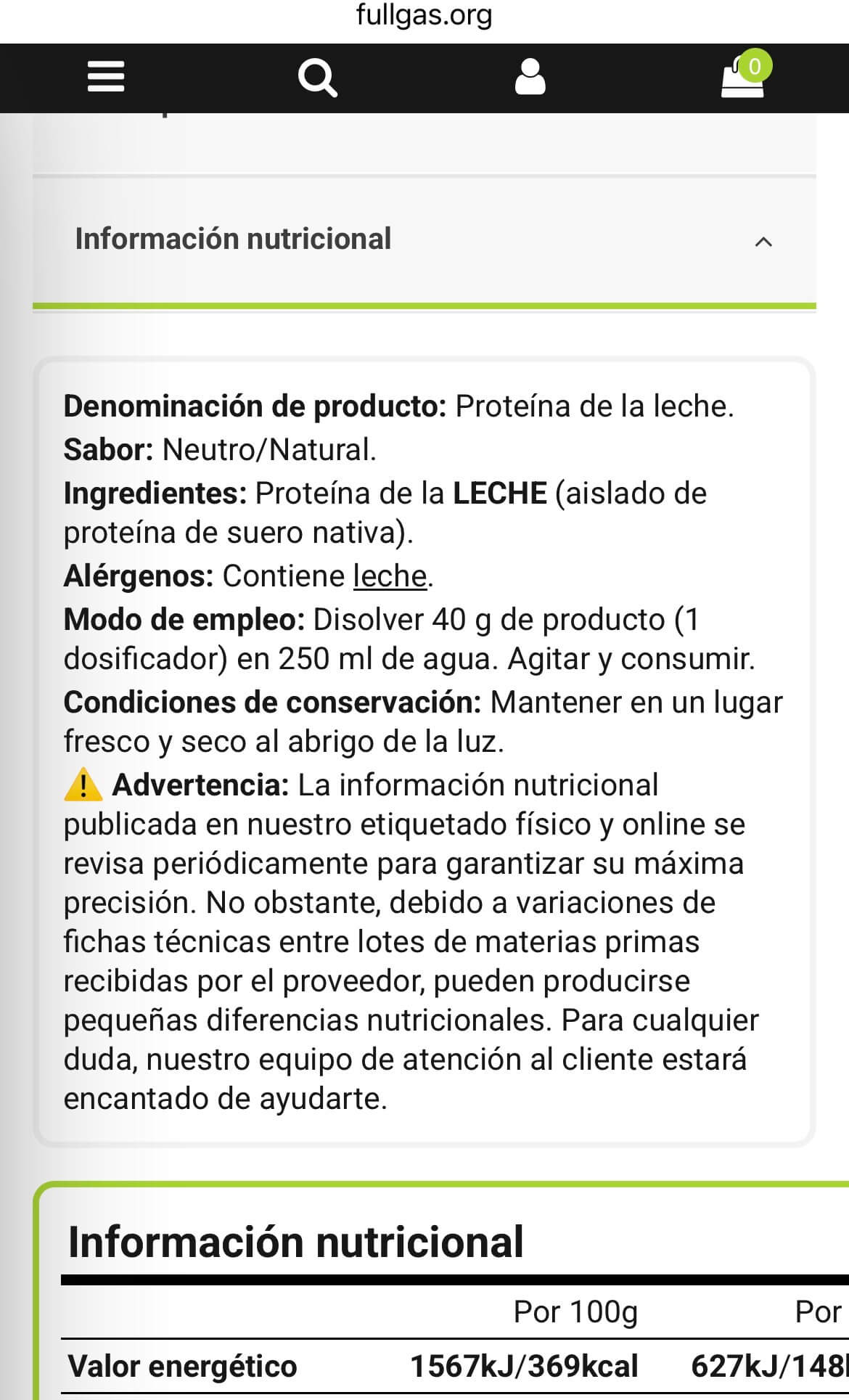Open the user account icon
This screenshot has height=1400, width=849.
pos(530,77)
